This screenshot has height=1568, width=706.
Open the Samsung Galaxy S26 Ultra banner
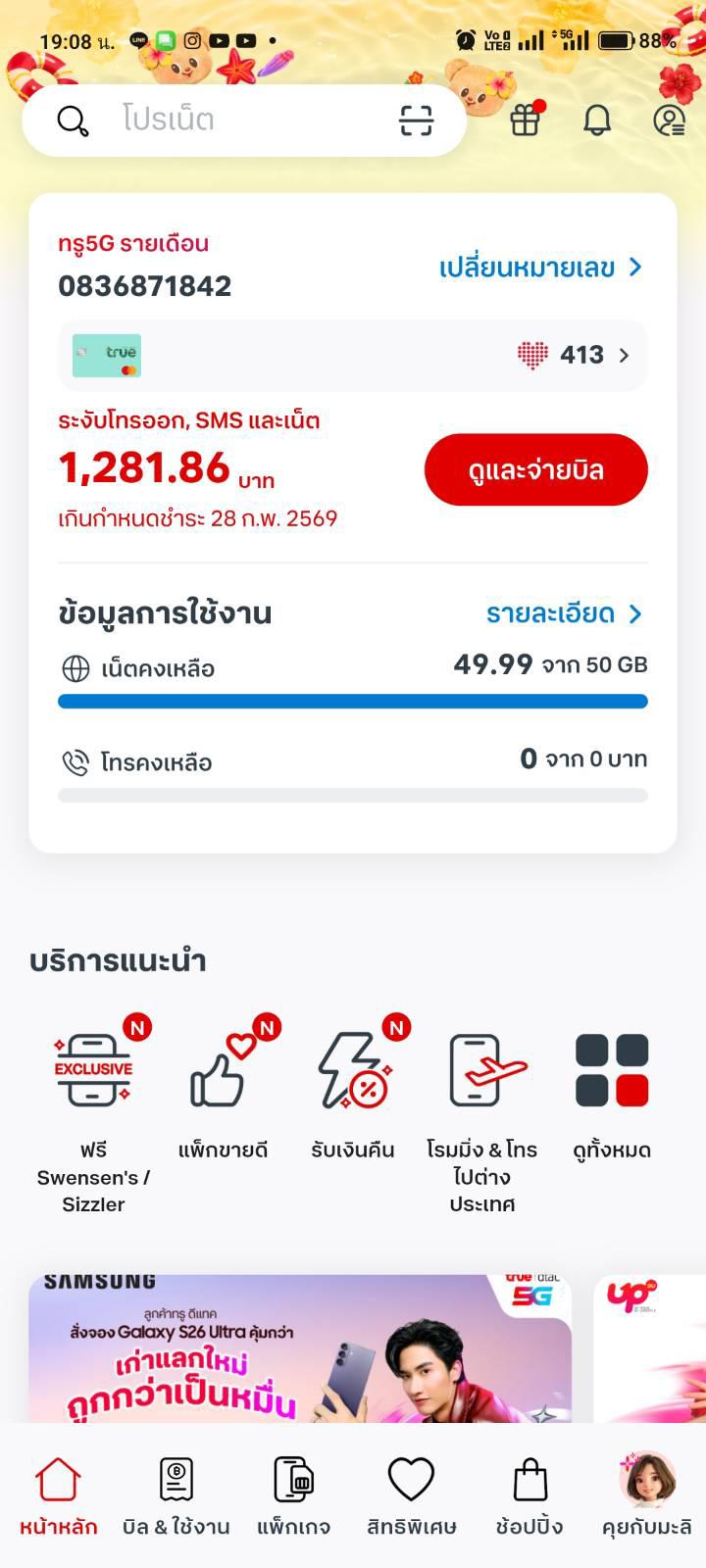(299, 1347)
